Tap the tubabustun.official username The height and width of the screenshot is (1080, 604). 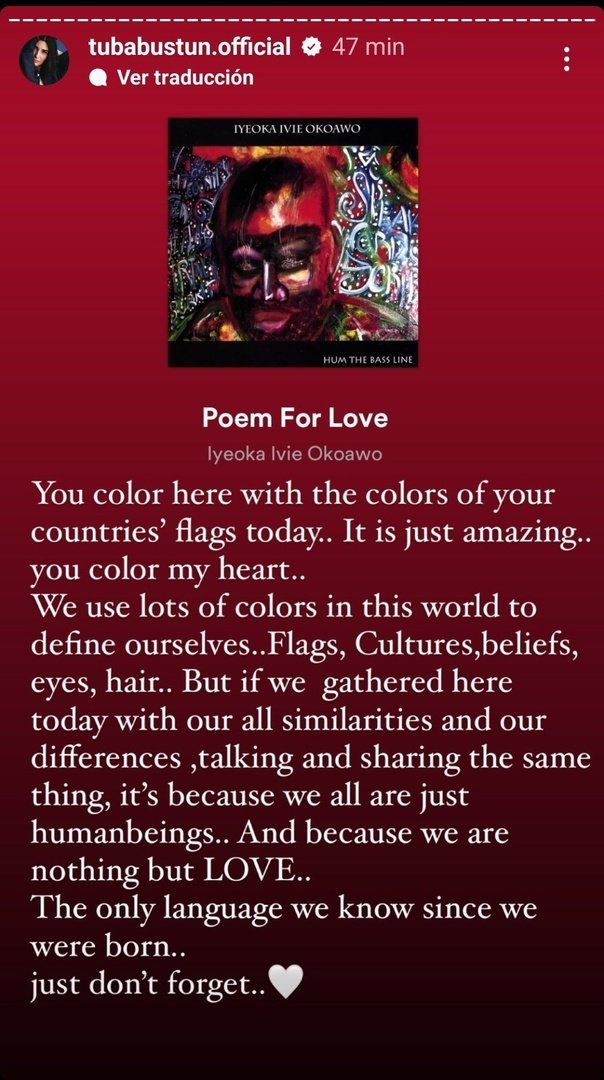pyautogui.click(x=189, y=46)
